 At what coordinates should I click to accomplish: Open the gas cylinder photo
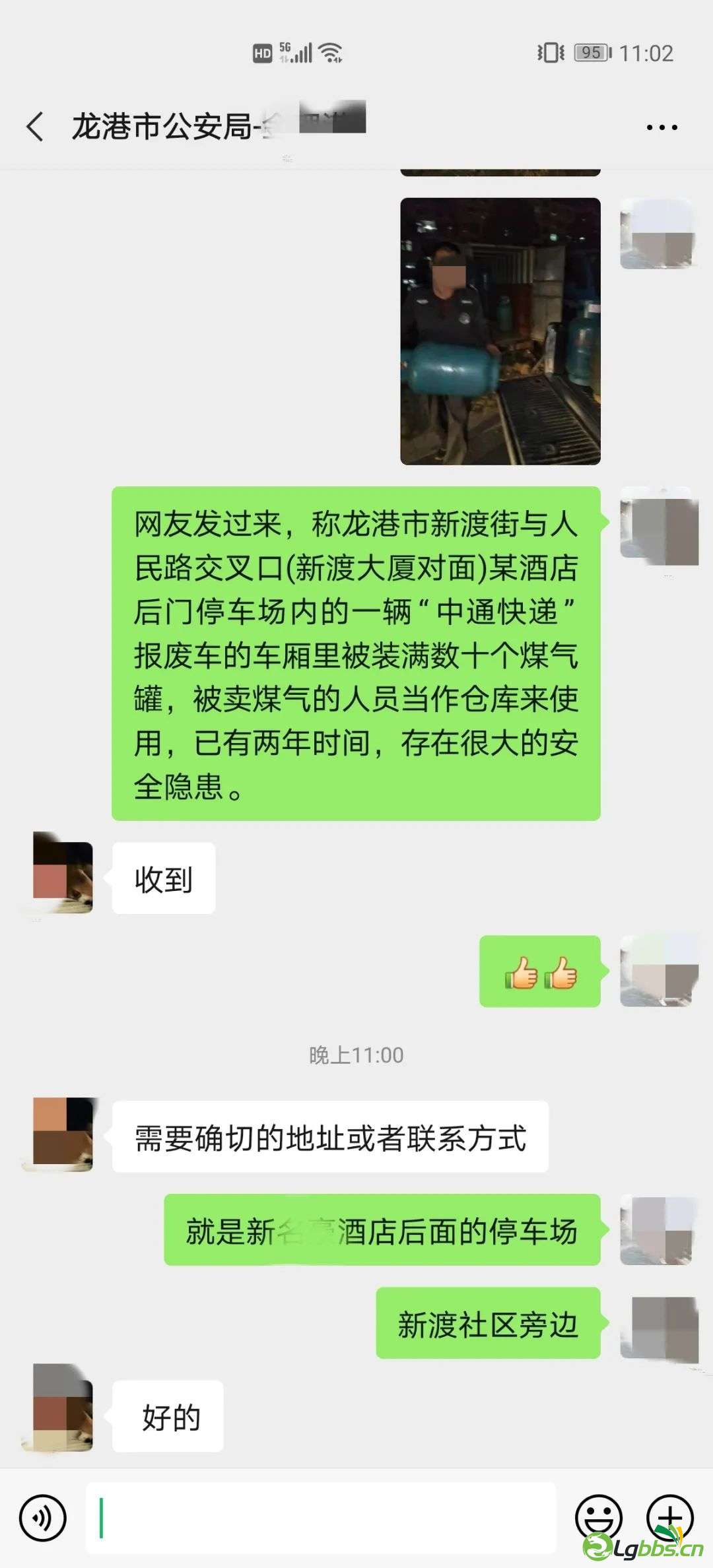coord(500,331)
